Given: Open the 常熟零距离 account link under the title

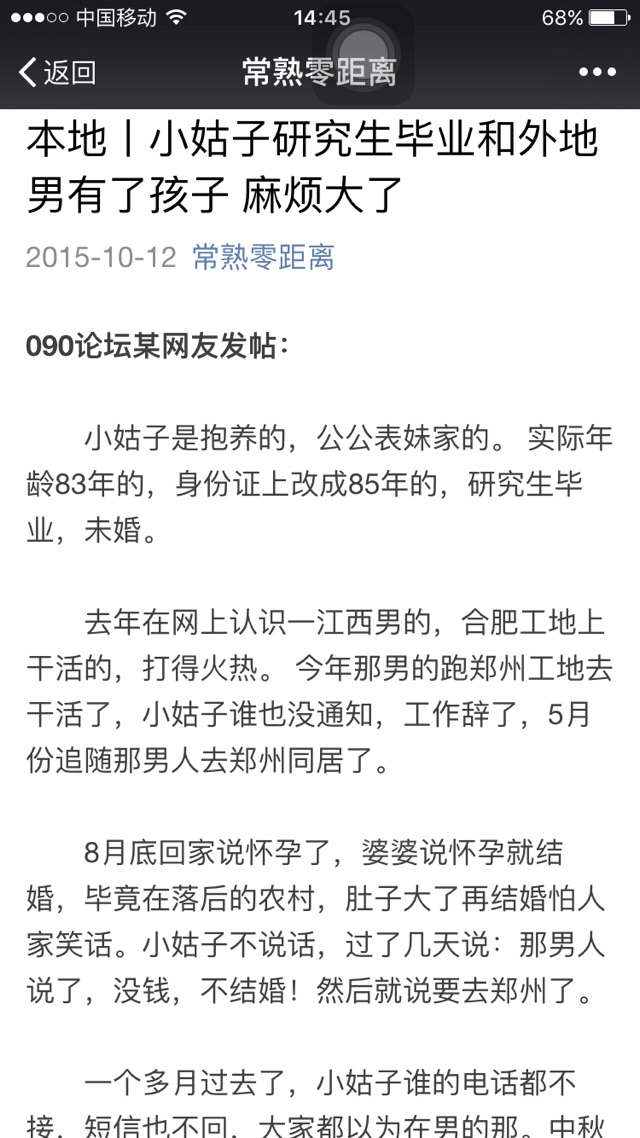Looking at the screenshot, I should [x=263, y=257].
